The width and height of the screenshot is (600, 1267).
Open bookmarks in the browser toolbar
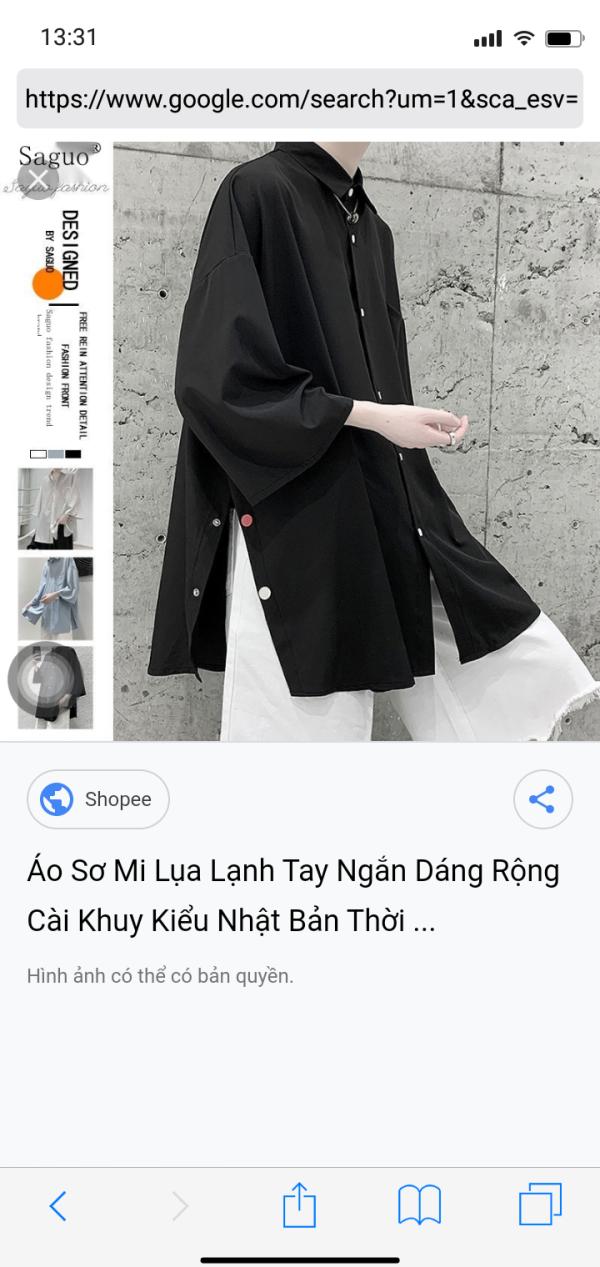tap(419, 1206)
